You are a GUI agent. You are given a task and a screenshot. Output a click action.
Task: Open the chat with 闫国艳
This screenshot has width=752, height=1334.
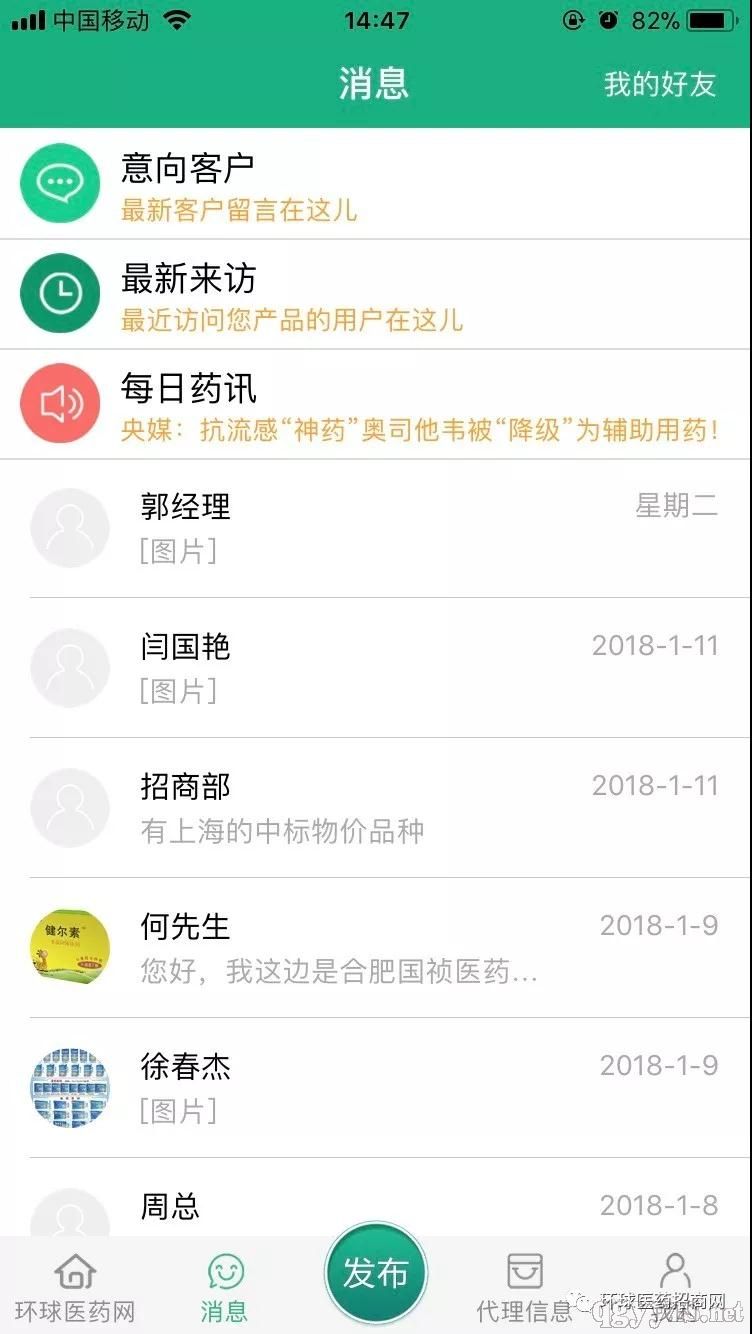click(x=376, y=668)
